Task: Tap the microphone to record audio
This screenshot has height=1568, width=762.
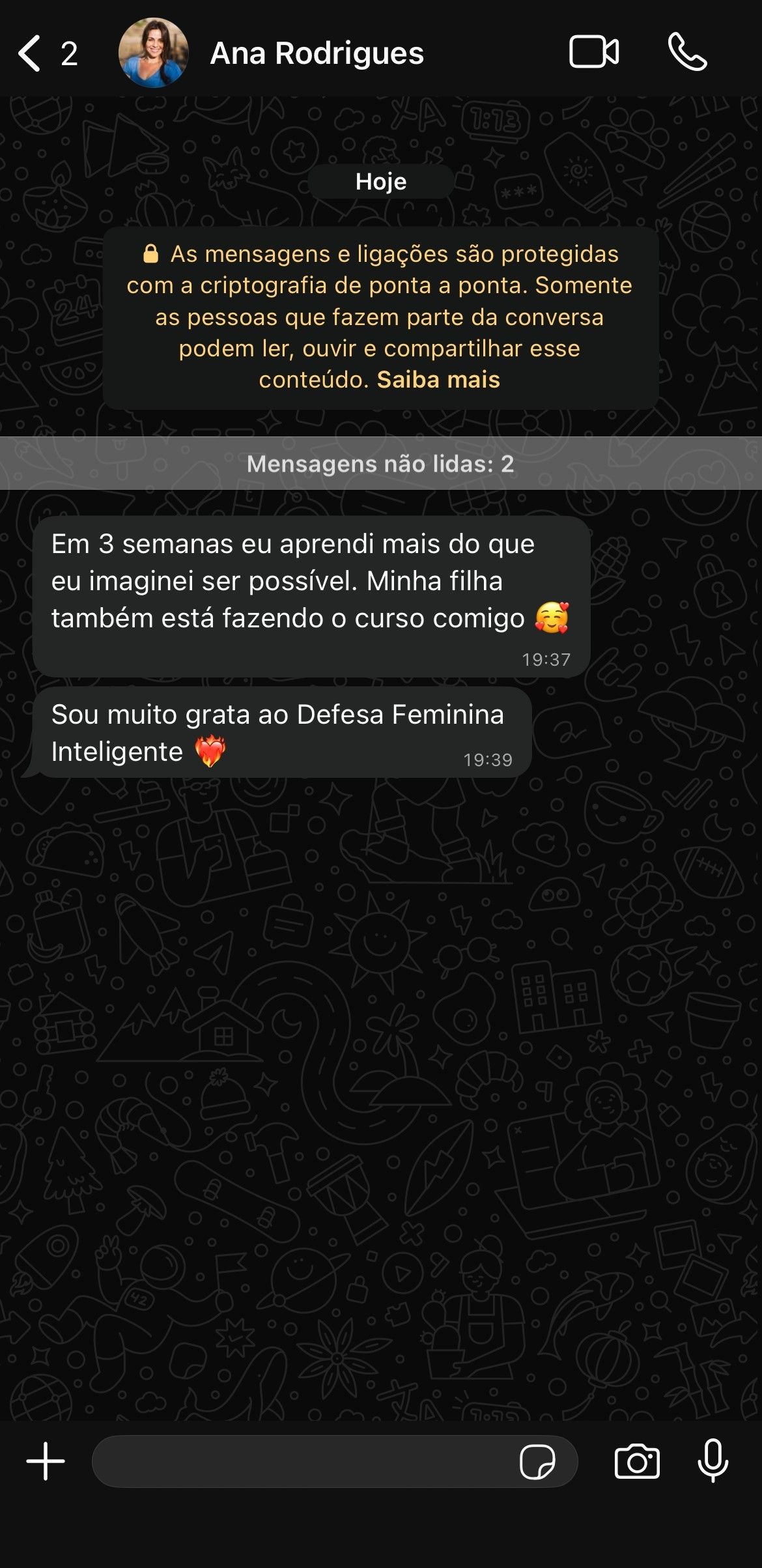Action: pyautogui.click(x=713, y=1460)
